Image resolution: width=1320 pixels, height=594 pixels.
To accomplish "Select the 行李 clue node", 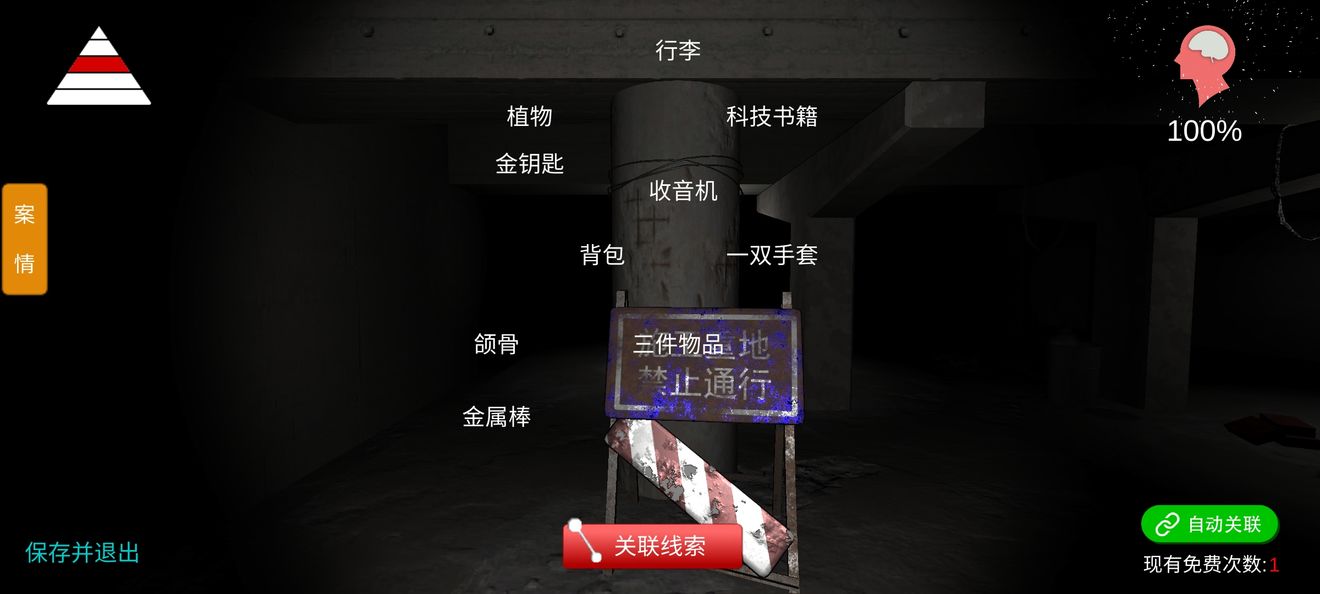I will [x=678, y=50].
